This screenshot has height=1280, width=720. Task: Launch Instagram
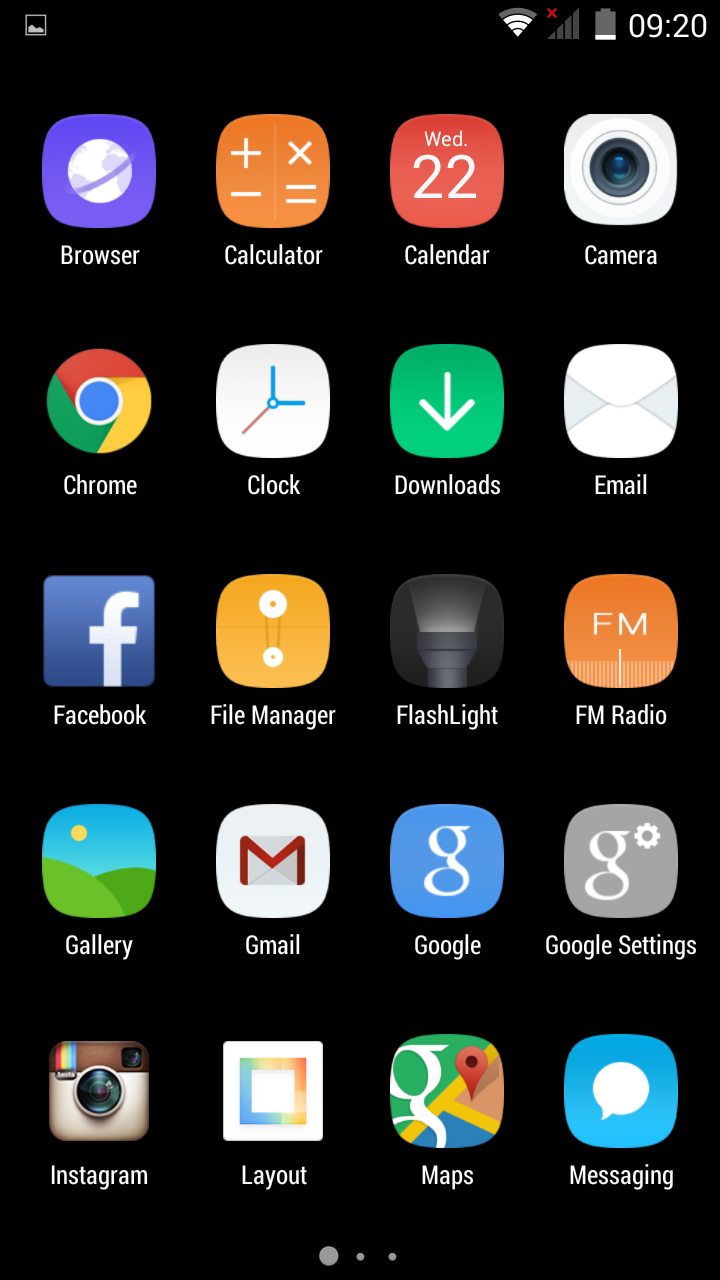click(99, 1090)
